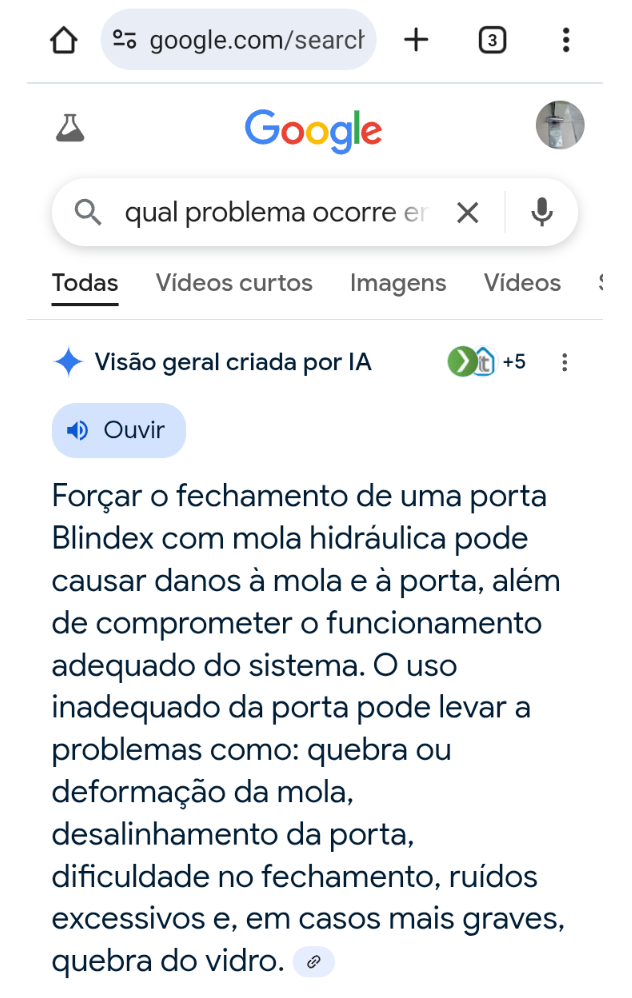Open the source link chip after vidro
632x998 pixels.
pos(314,962)
